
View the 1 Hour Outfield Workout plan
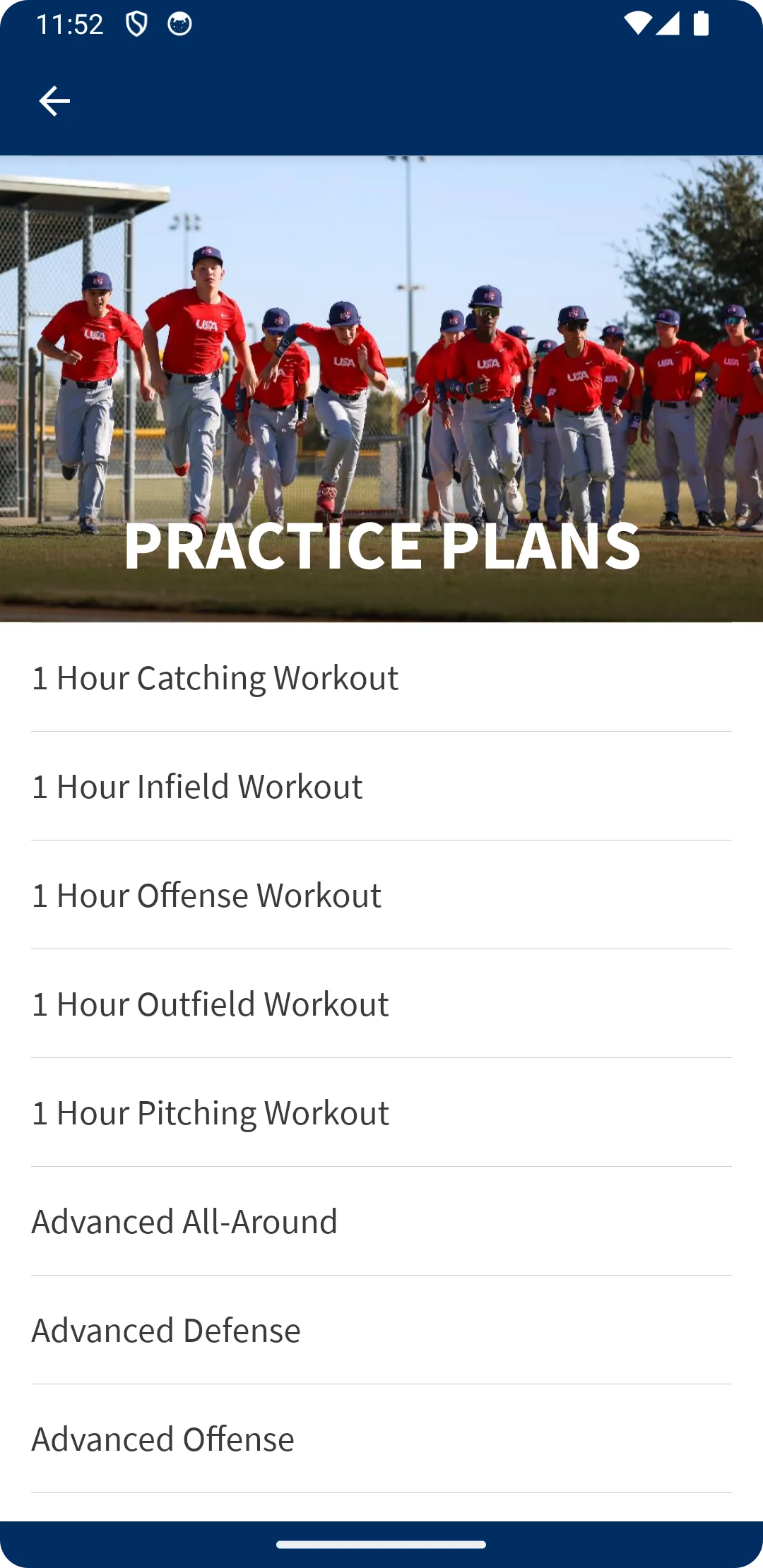[x=381, y=1004]
